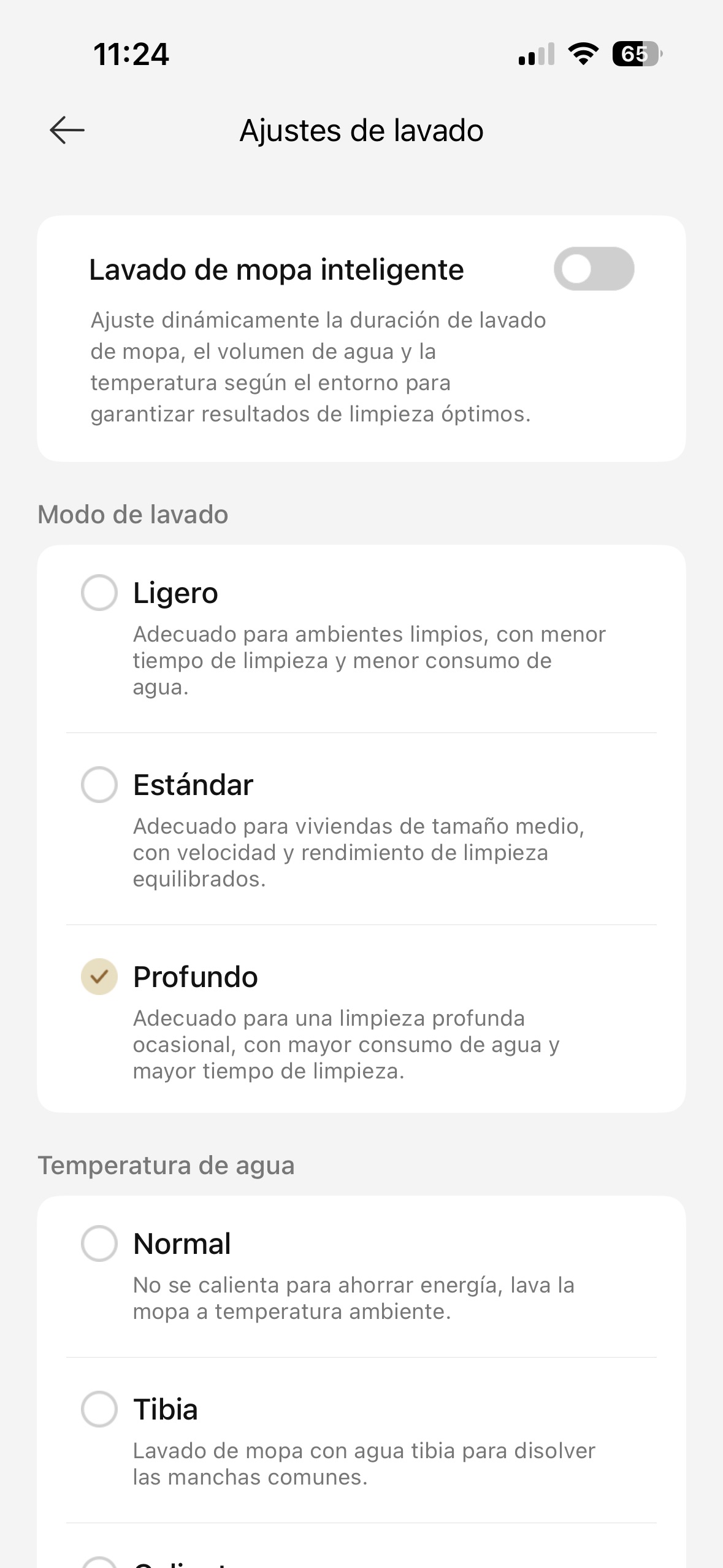Pick Tibia water temperature
Image resolution: width=723 pixels, height=1568 pixels.
point(99,1409)
